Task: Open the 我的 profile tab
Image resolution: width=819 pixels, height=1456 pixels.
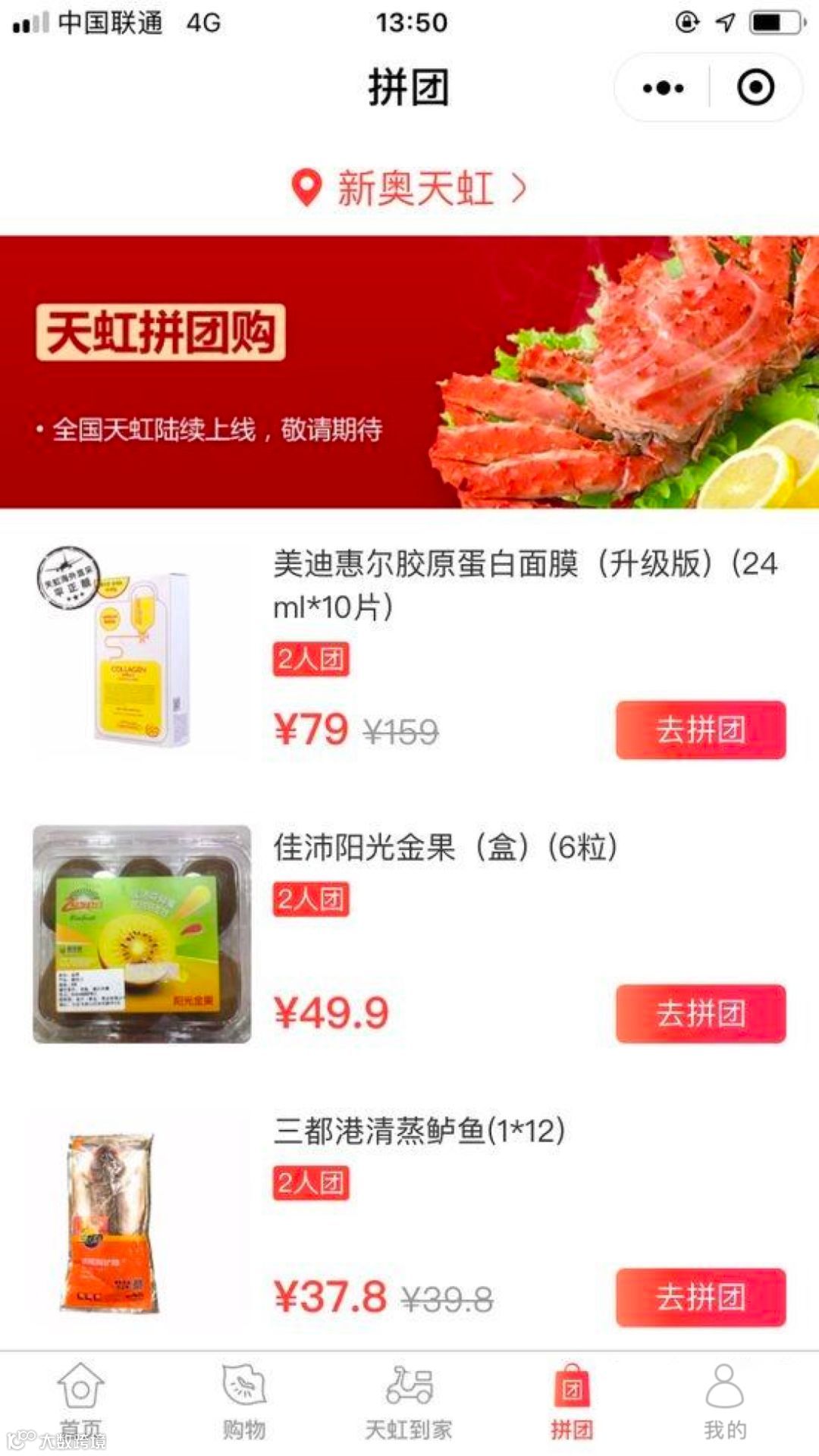Action: [725, 1401]
